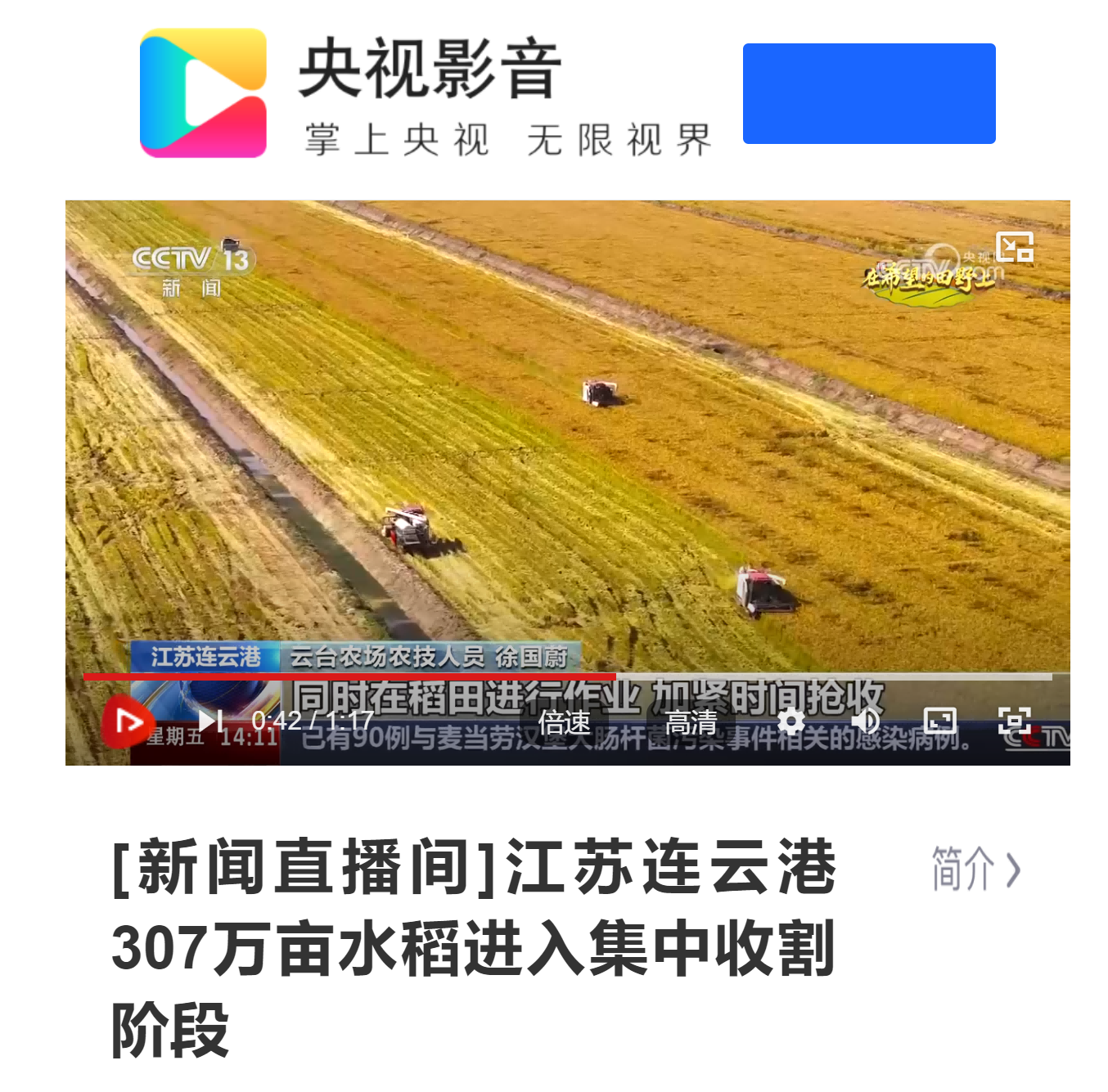Expand the 简介 video description
Viewport: 1108px width, 1092px height.
coord(975,869)
